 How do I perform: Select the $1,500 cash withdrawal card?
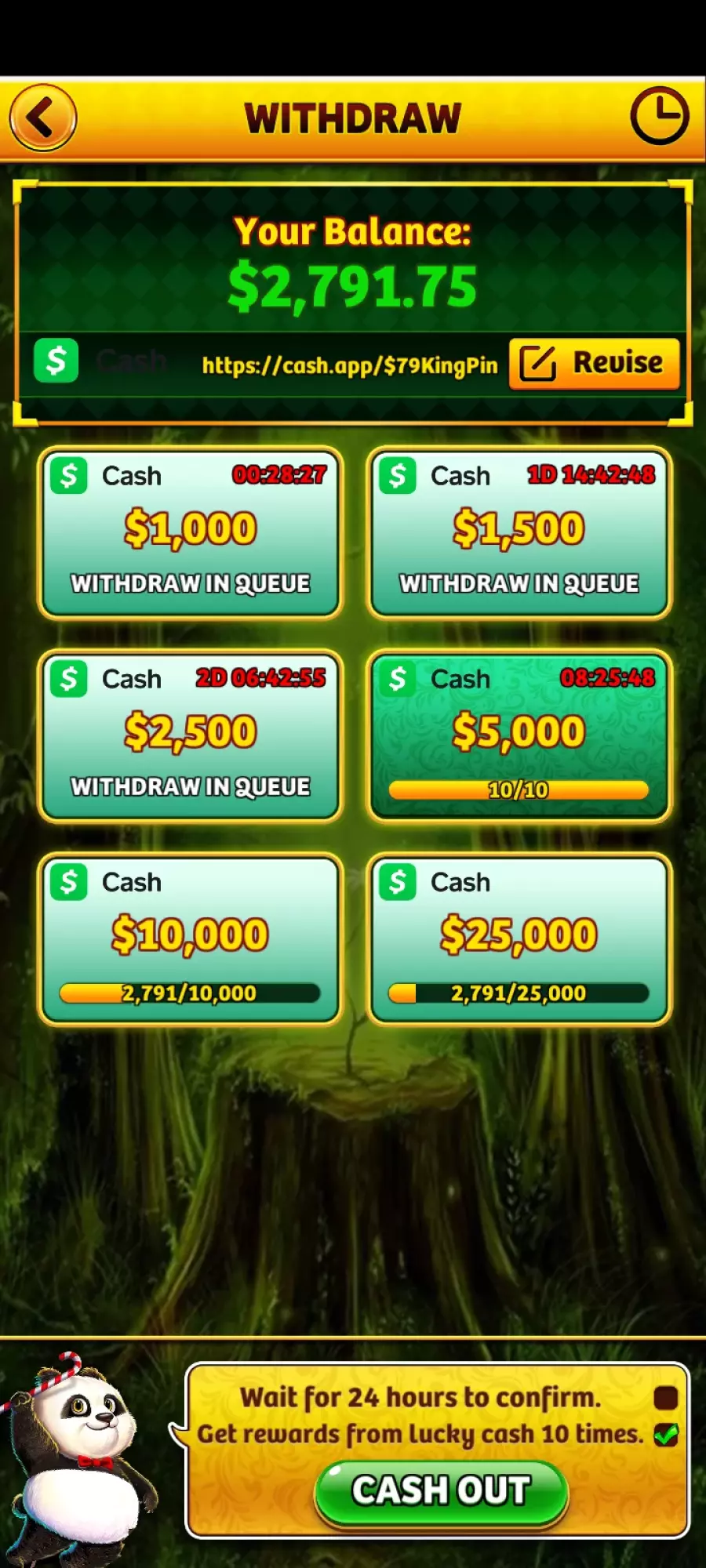[x=519, y=533]
